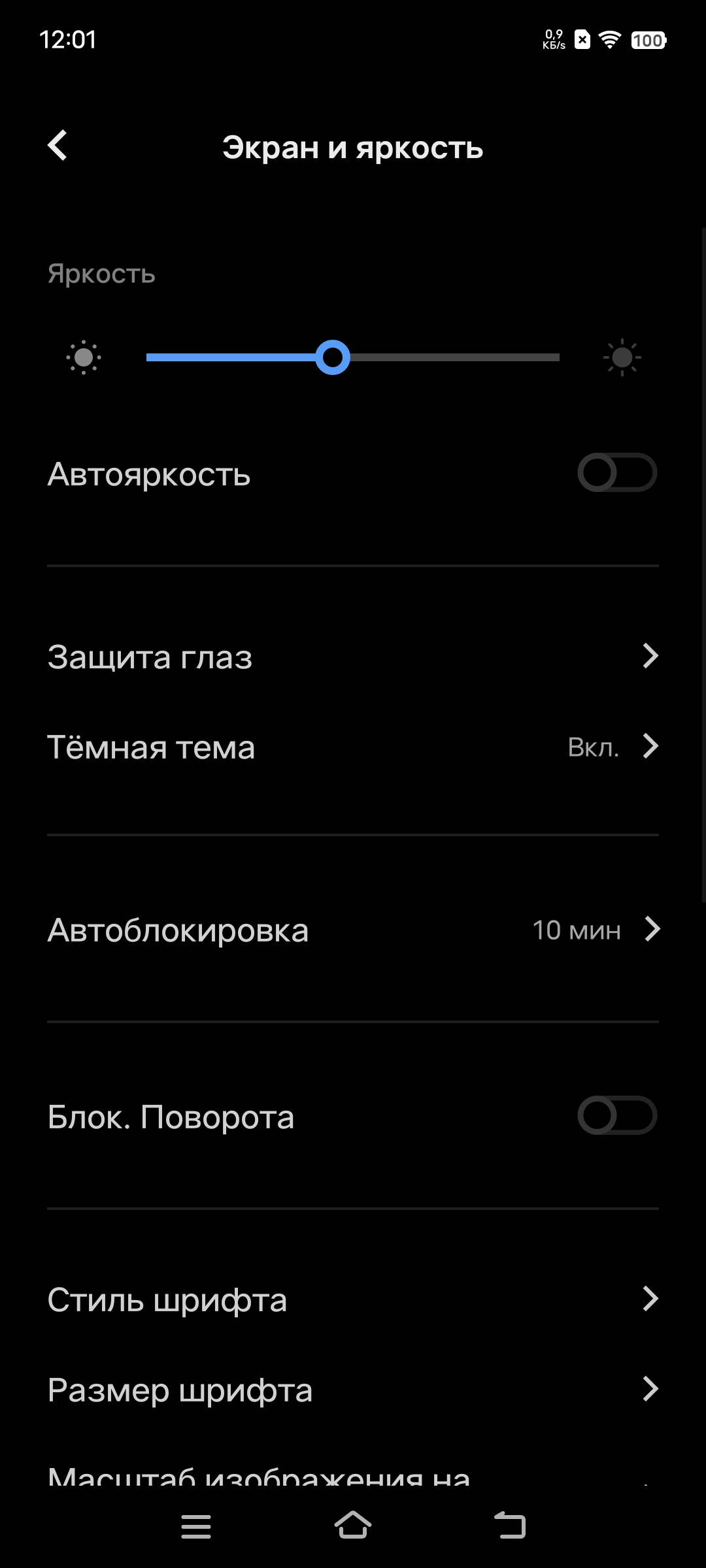Change the Автоблокировка timeout
Viewport: 706px width, 1568px height.
[353, 930]
